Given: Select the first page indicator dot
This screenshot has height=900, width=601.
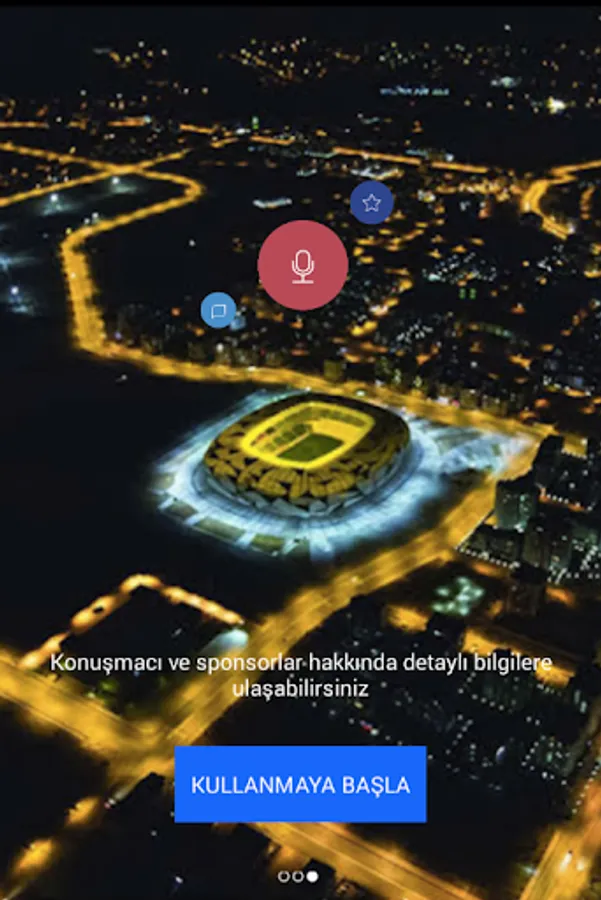Looking at the screenshot, I should [x=284, y=876].
